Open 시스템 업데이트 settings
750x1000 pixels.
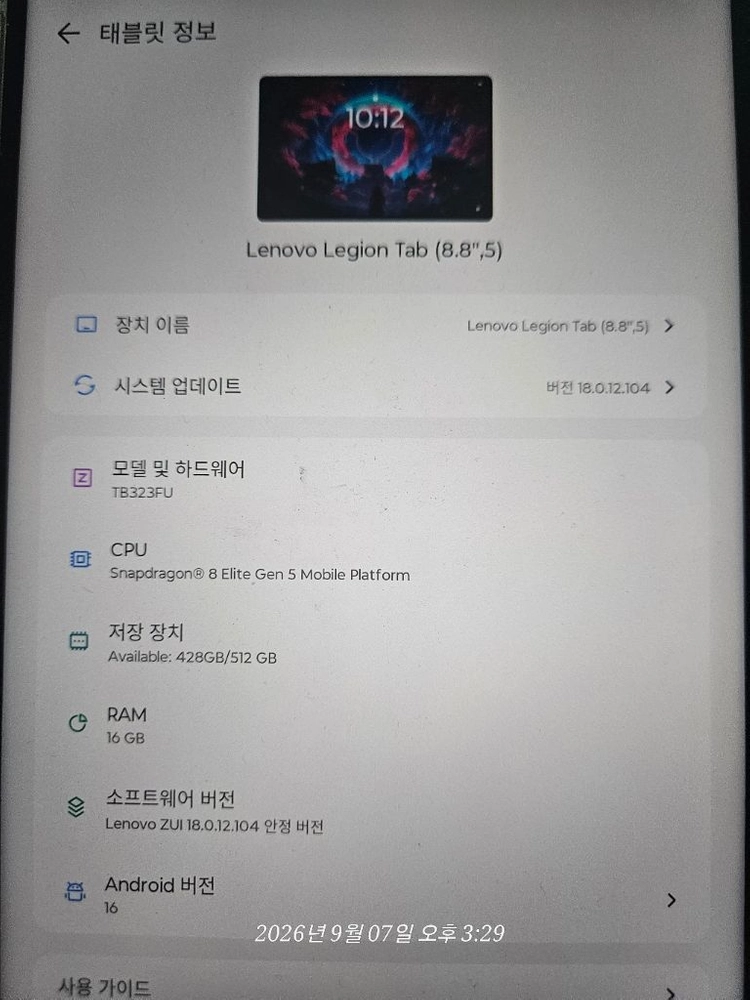click(x=376, y=386)
